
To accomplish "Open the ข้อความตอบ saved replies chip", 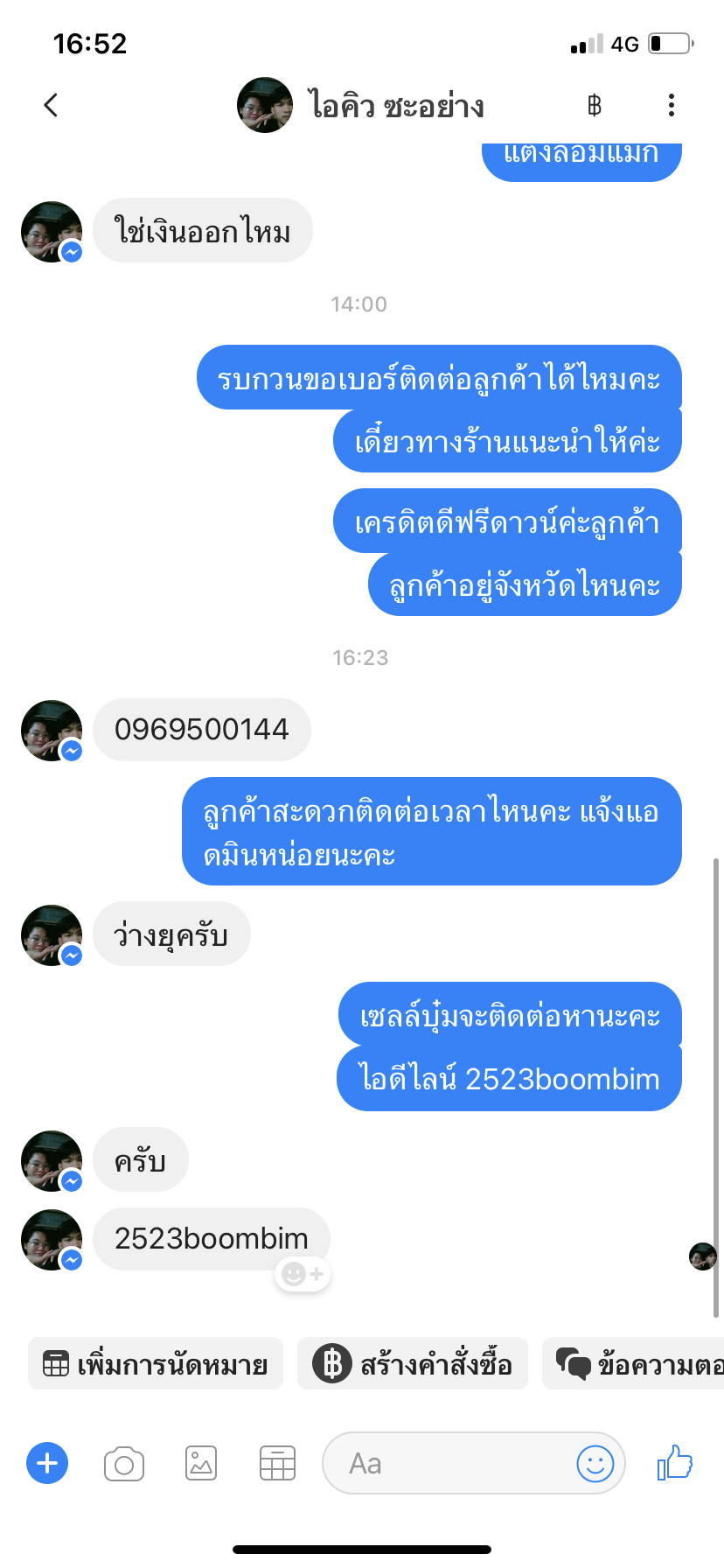I will point(634,1363).
